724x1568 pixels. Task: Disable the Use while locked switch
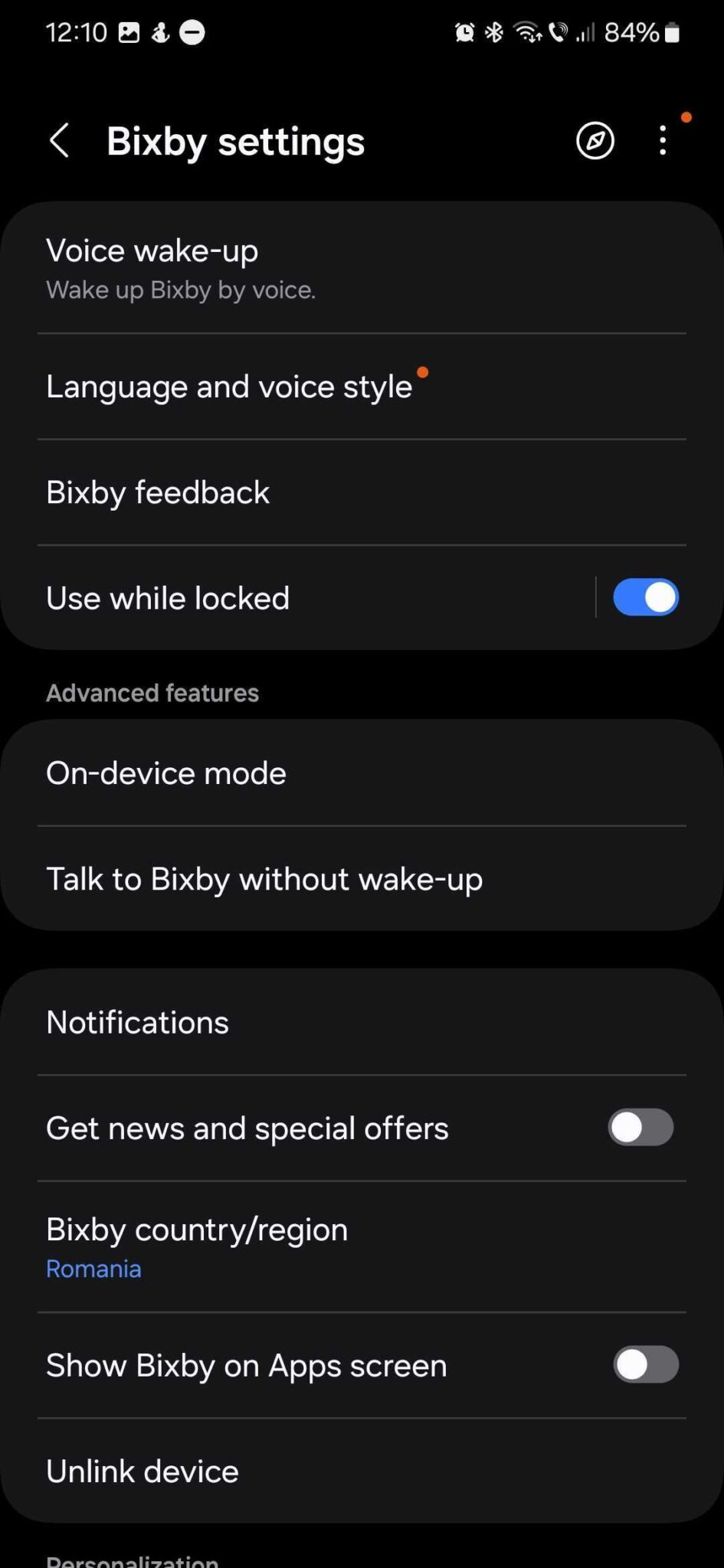(x=646, y=597)
